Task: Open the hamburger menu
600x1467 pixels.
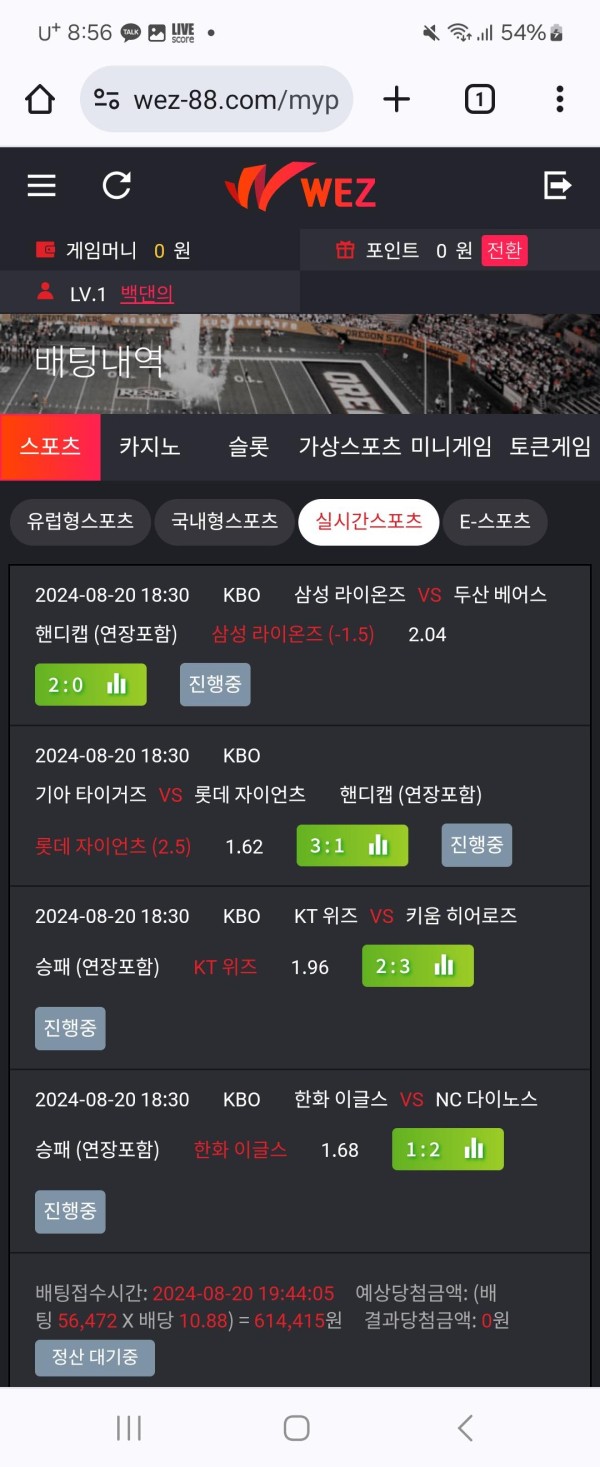Action: coord(41,185)
